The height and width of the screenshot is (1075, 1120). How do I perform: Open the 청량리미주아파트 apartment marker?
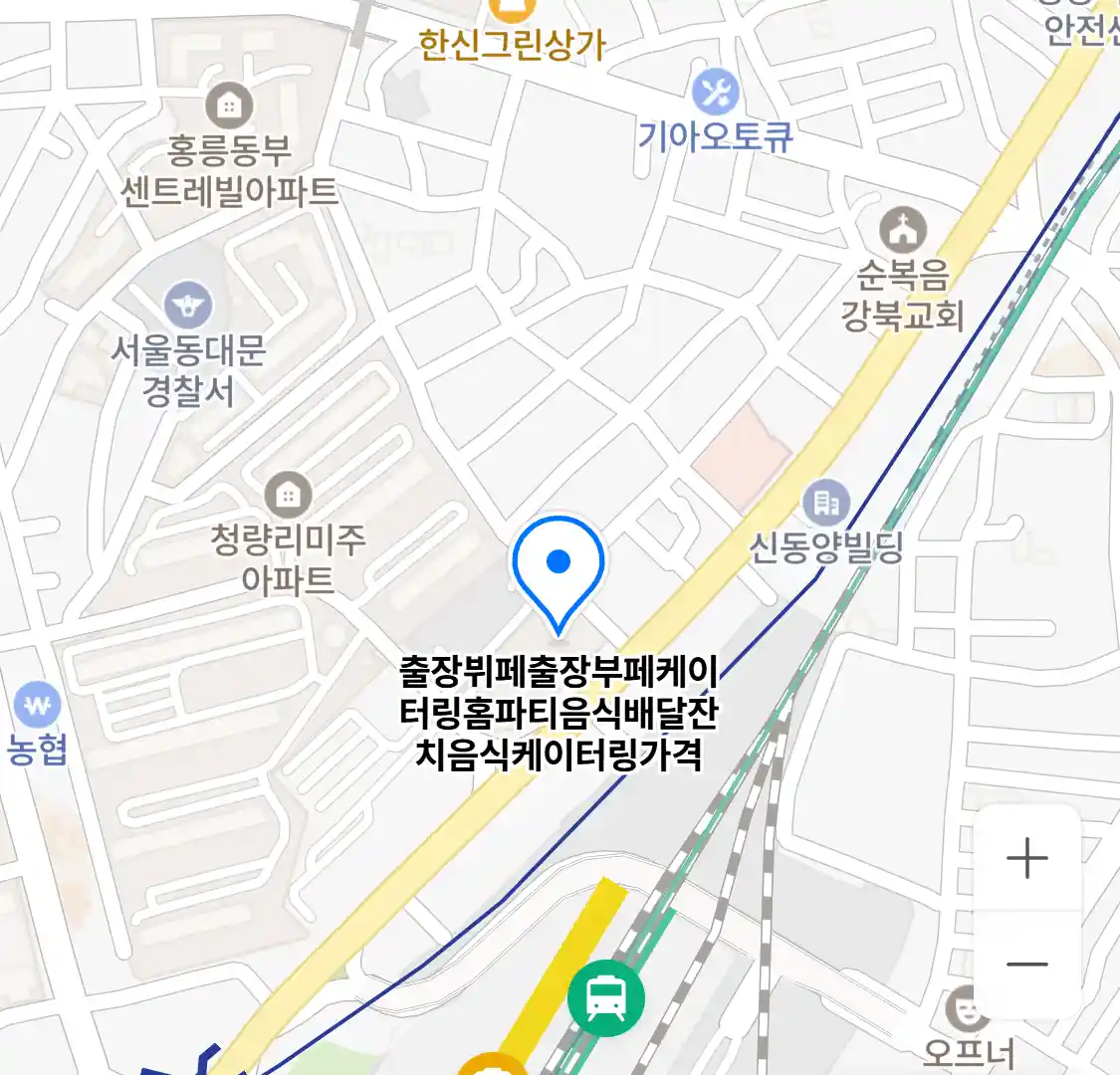coord(288,495)
